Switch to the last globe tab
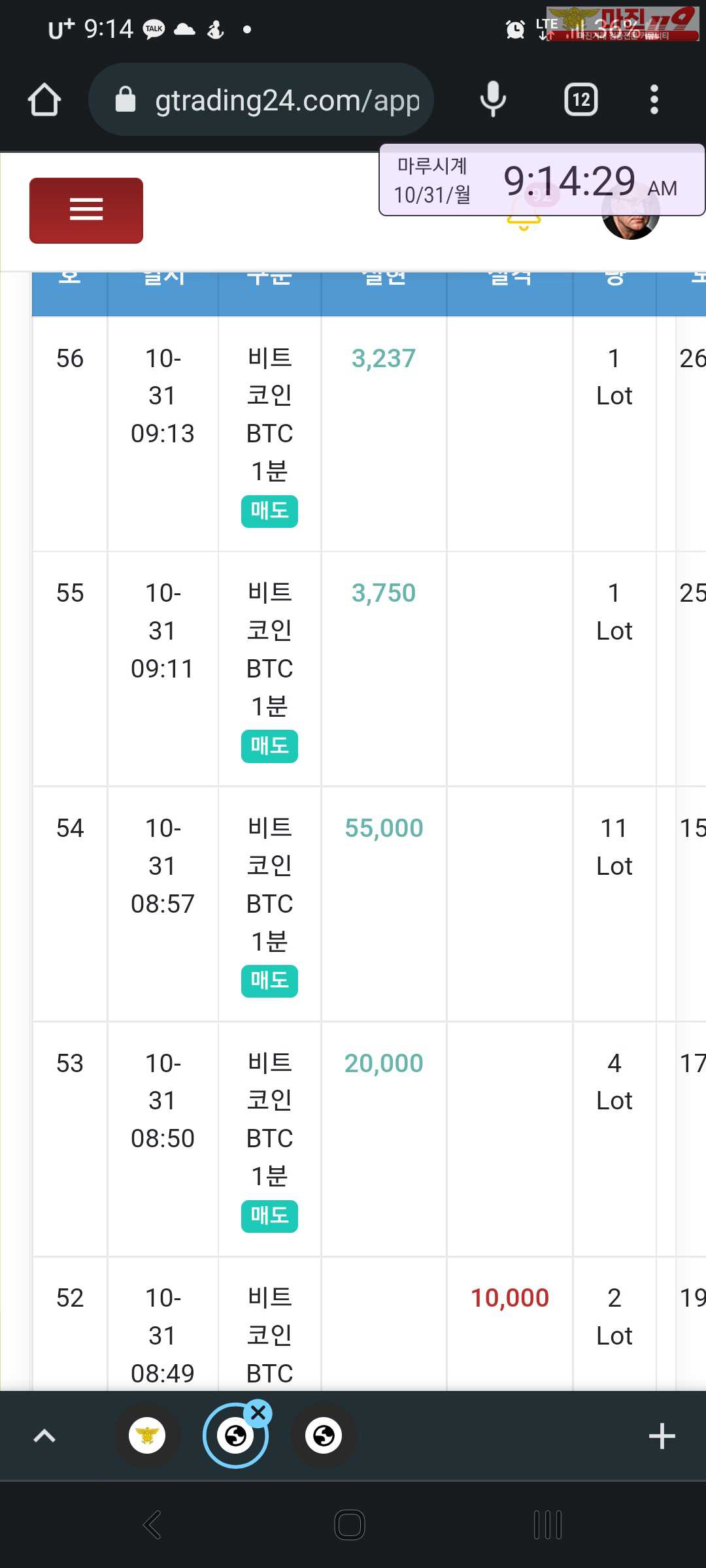 click(x=324, y=1435)
